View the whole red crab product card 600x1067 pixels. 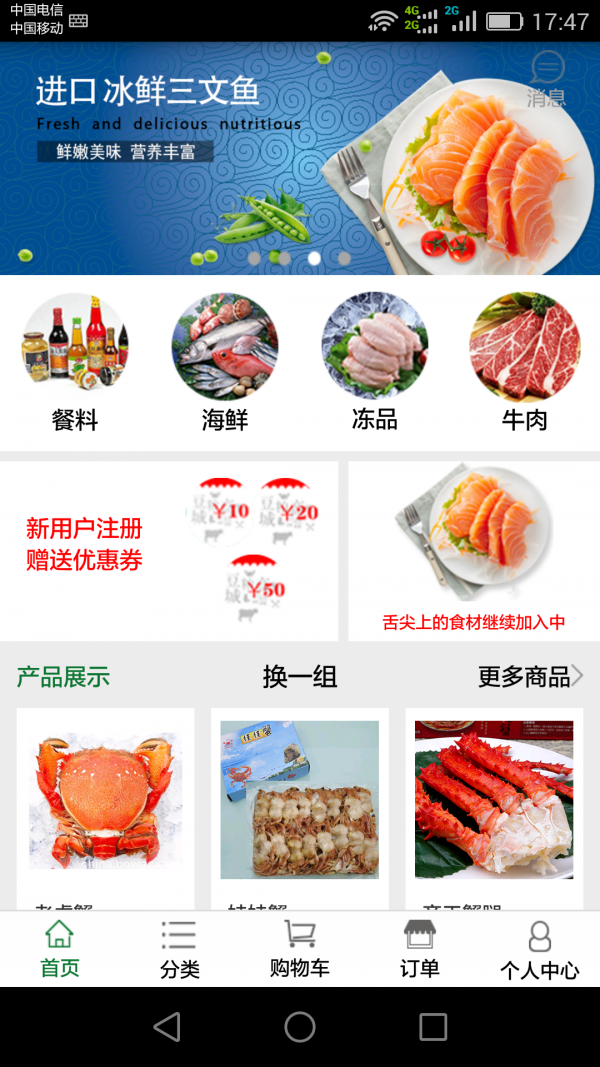tap(105, 805)
